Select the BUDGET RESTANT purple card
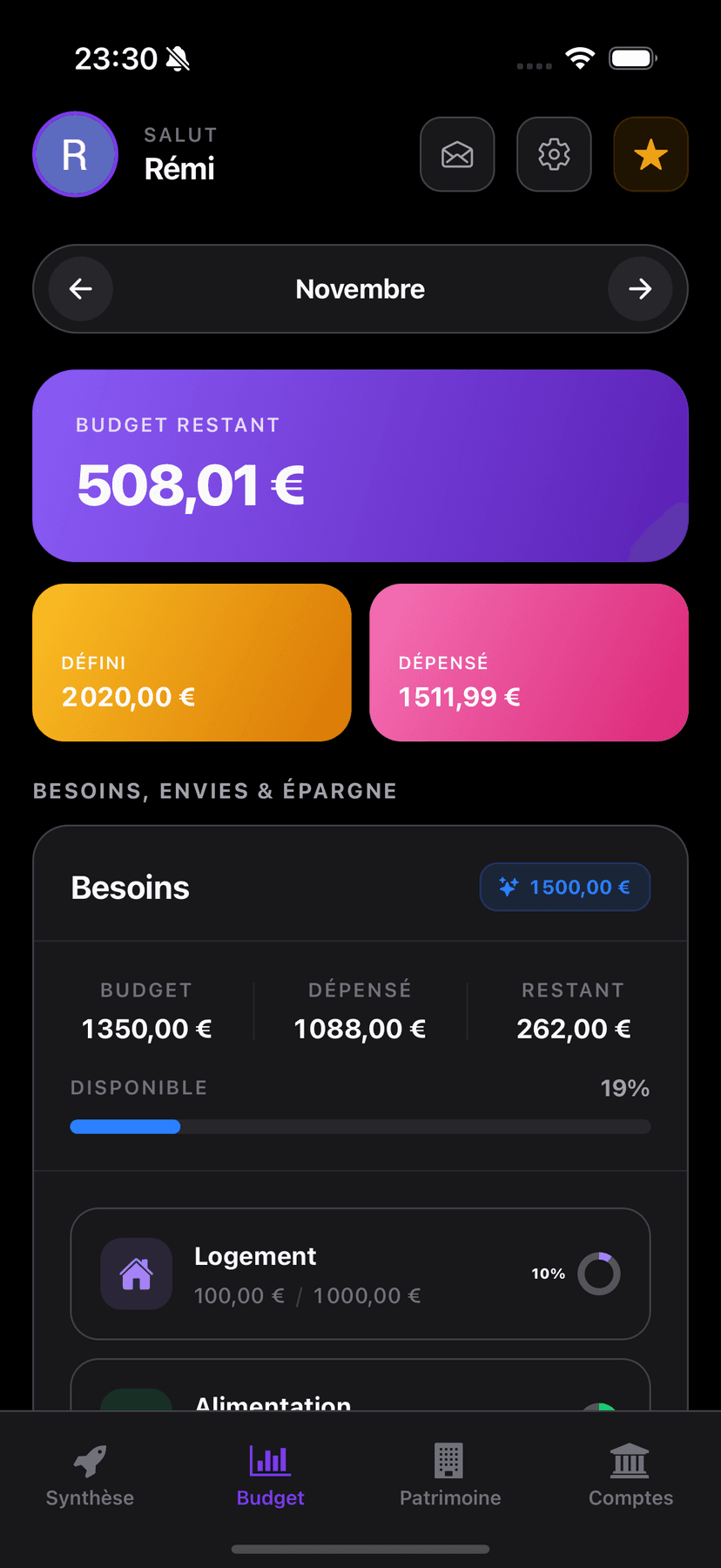Screen dimensions: 721x1568 (x=360, y=465)
